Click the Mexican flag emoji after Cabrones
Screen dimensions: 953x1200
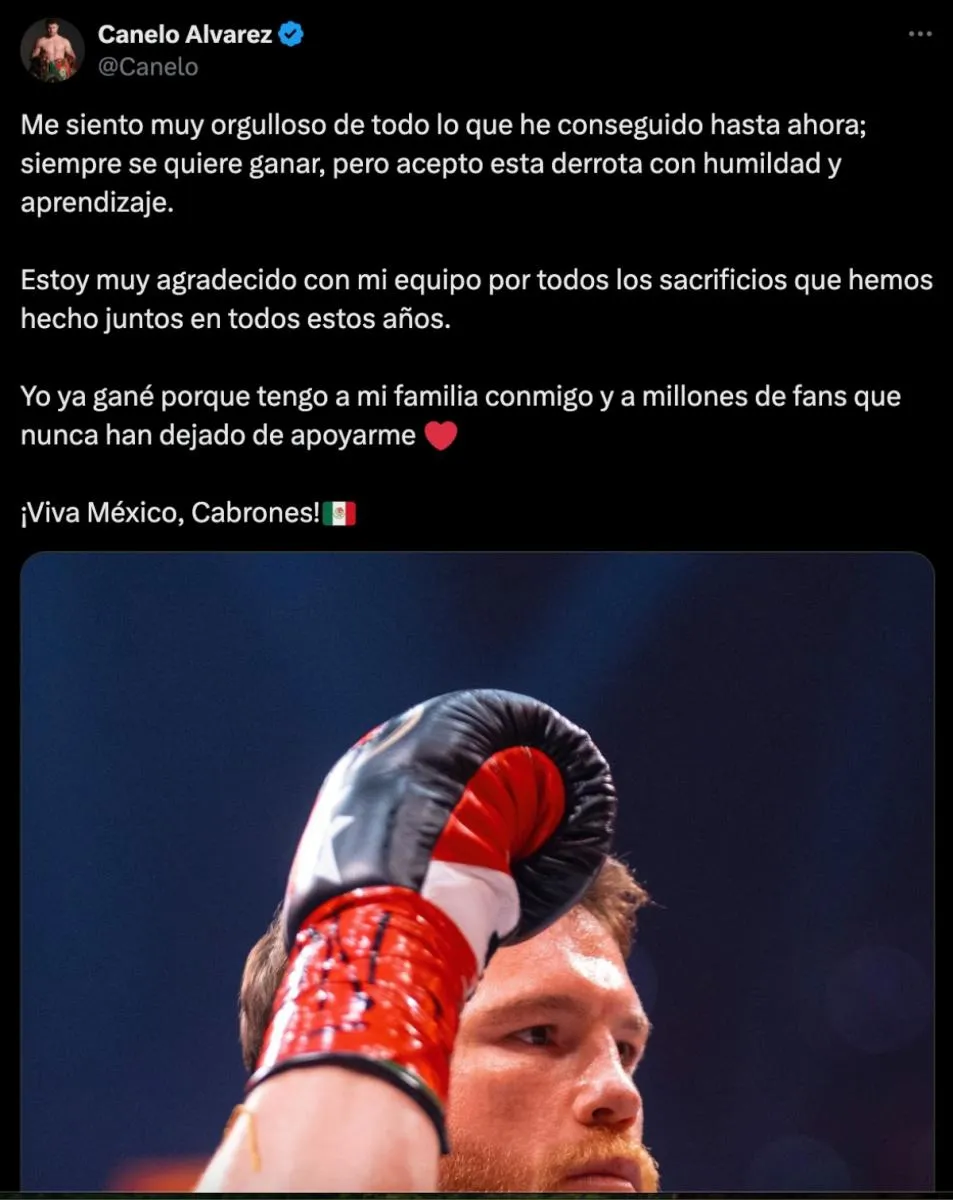[340, 510]
